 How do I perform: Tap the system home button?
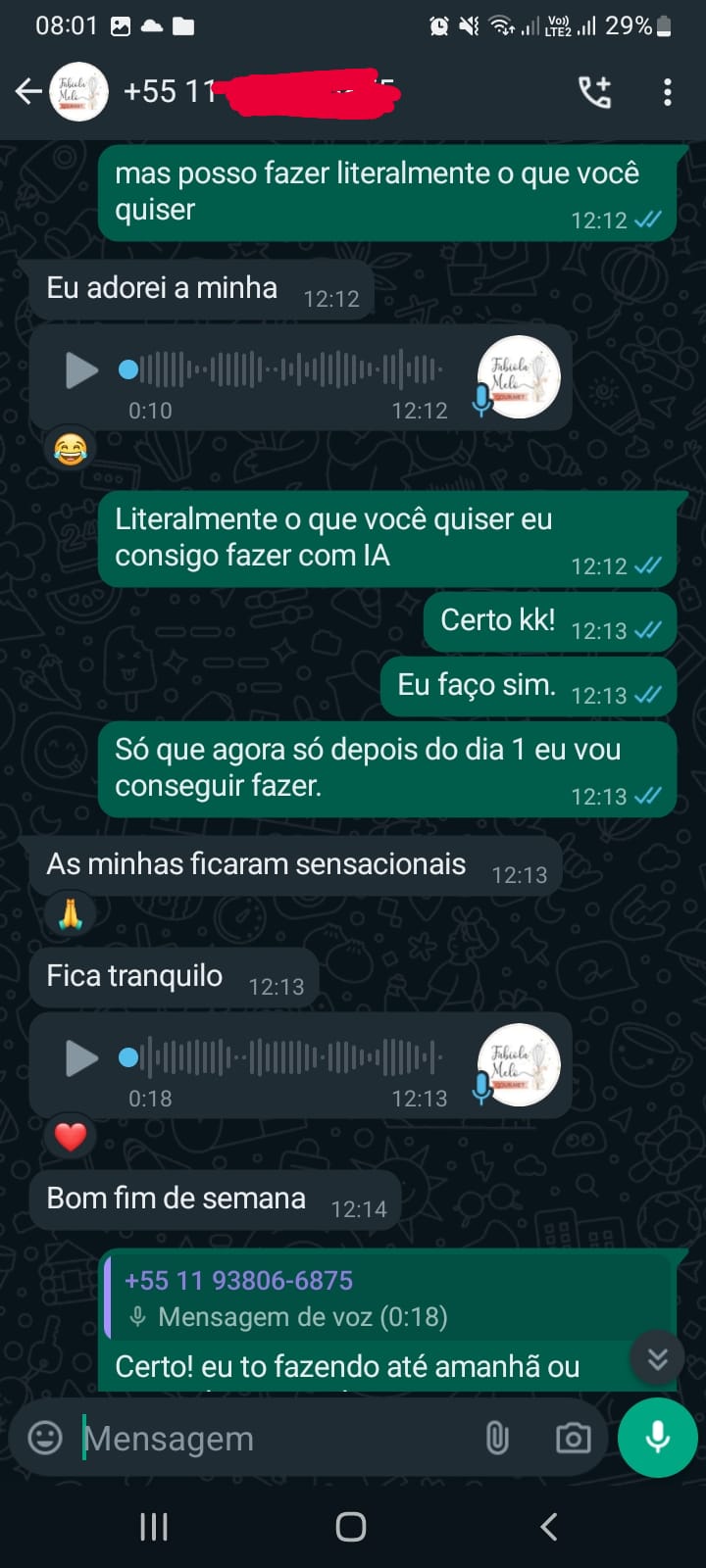pos(351,1526)
